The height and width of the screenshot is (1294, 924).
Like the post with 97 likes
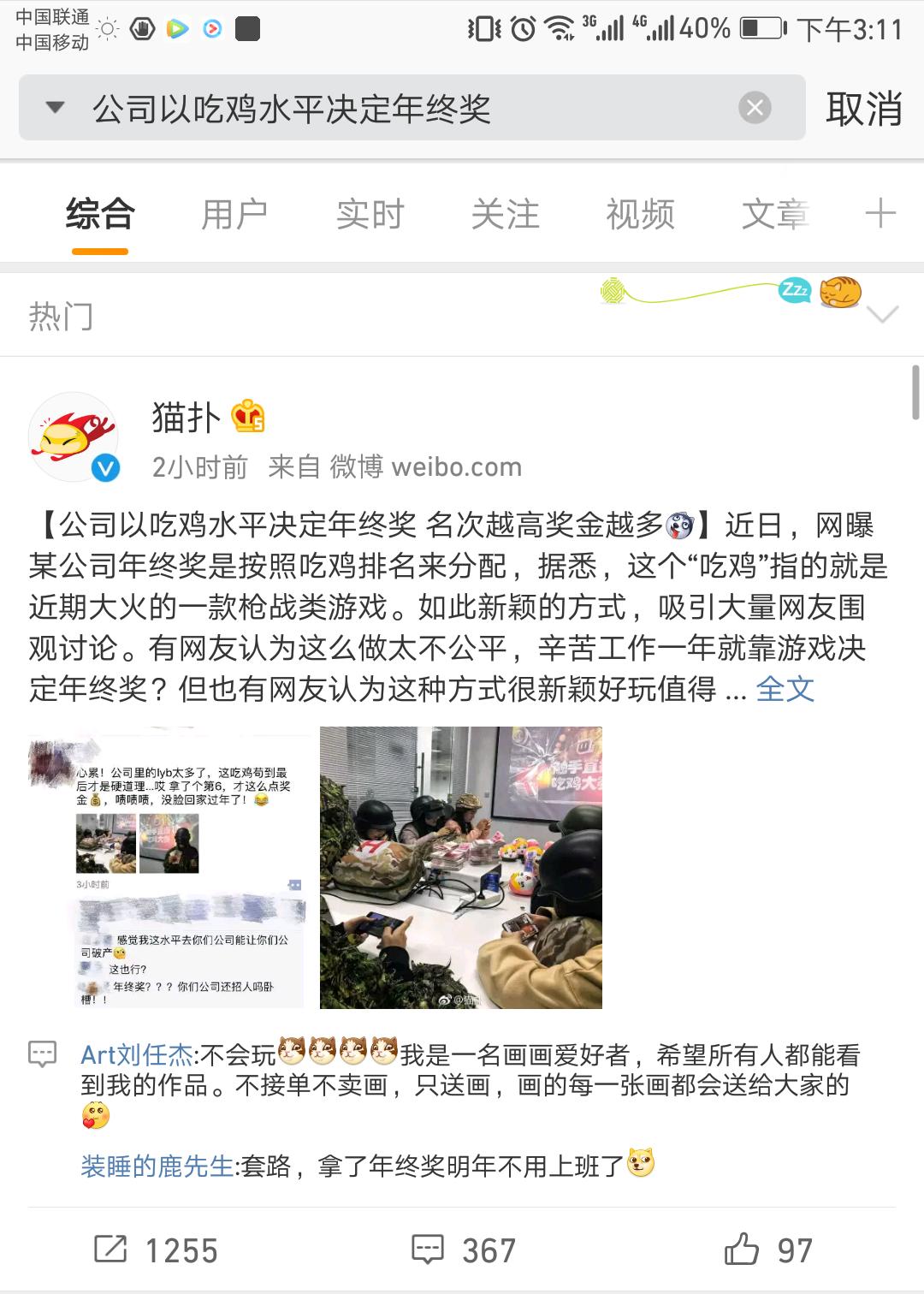coord(767,1249)
